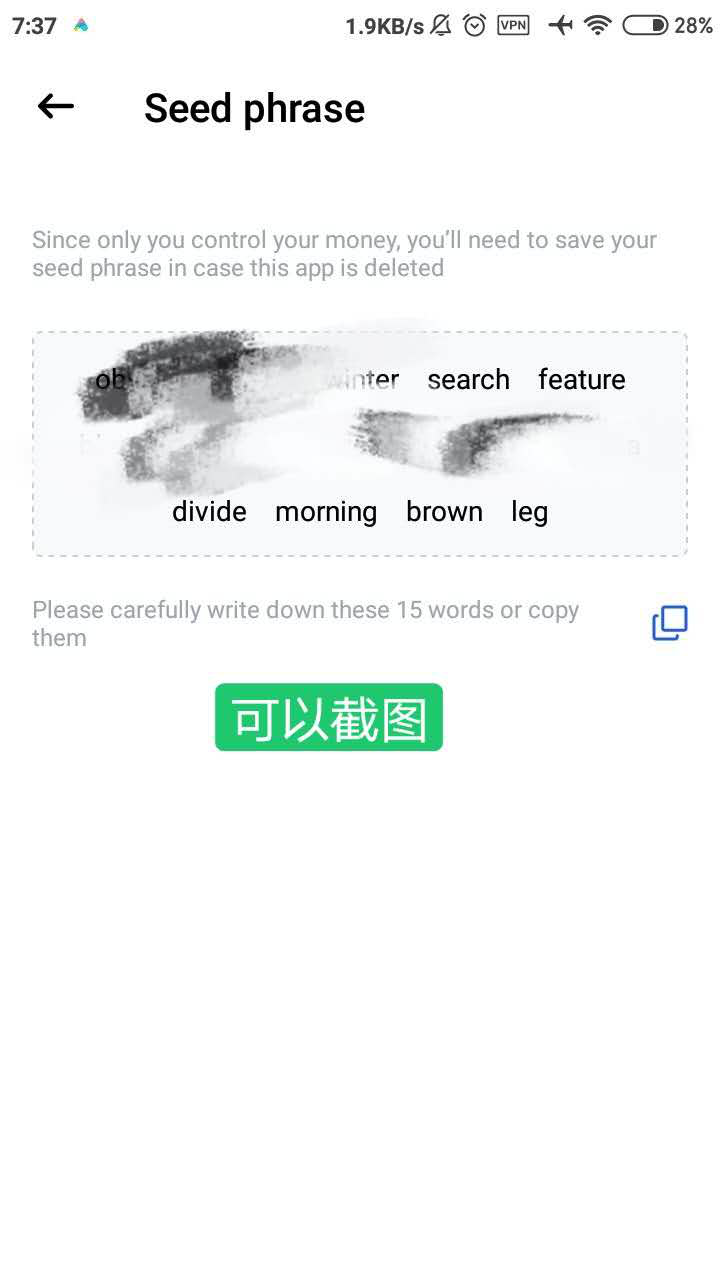
Task: Tap the dashed seed phrase box
Action: tap(360, 442)
